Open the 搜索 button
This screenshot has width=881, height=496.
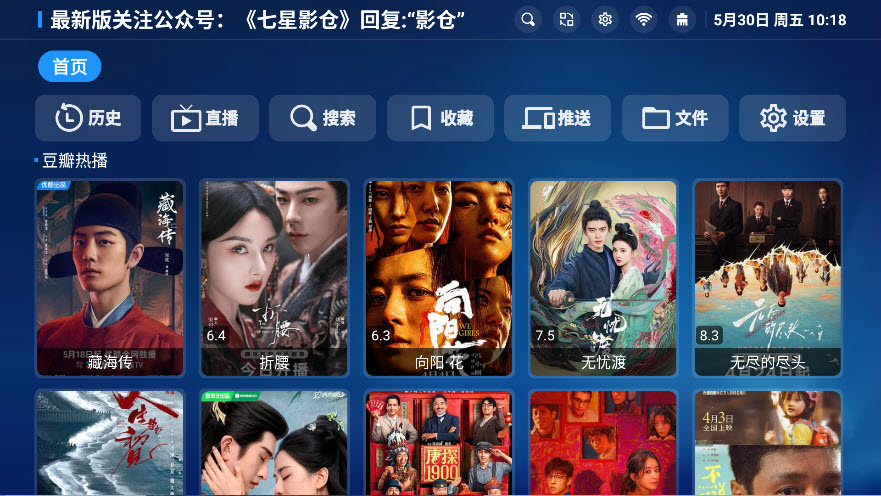click(322, 118)
